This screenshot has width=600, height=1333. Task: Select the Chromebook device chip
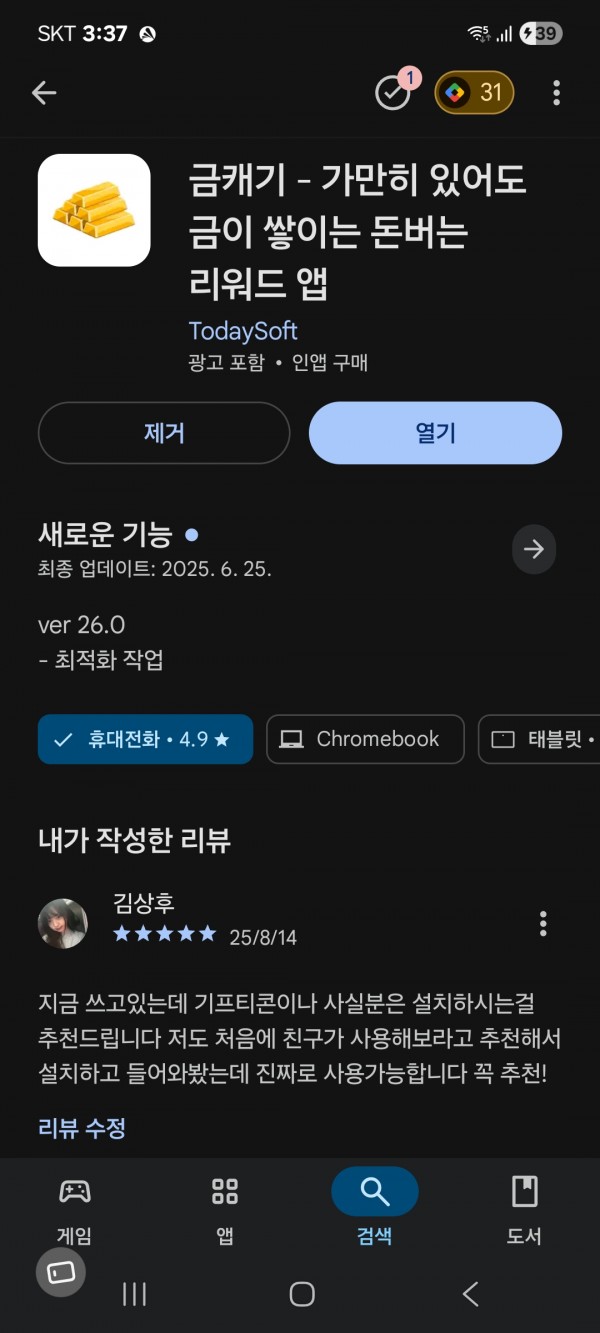pos(365,739)
